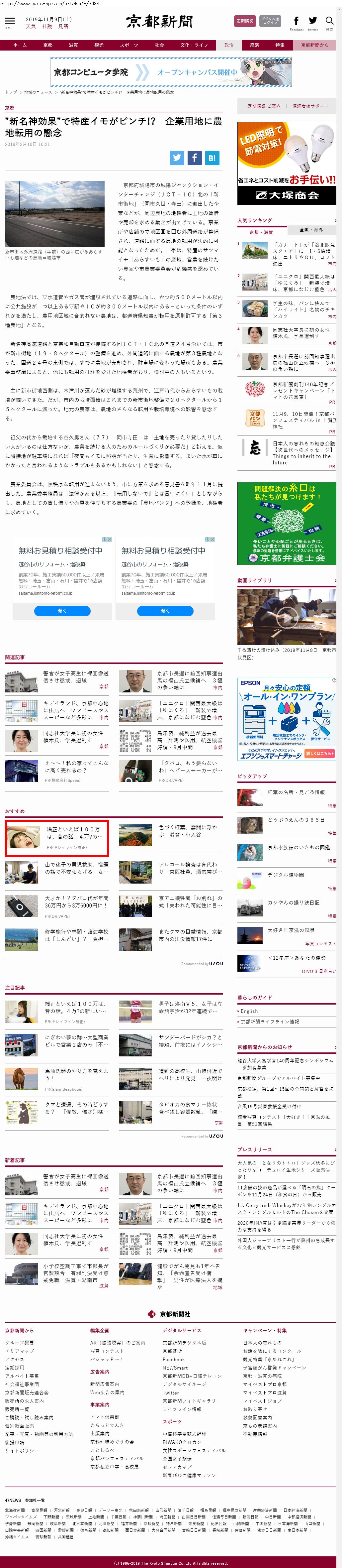
Task: Open the 経済 nav tab
Action: point(254,45)
